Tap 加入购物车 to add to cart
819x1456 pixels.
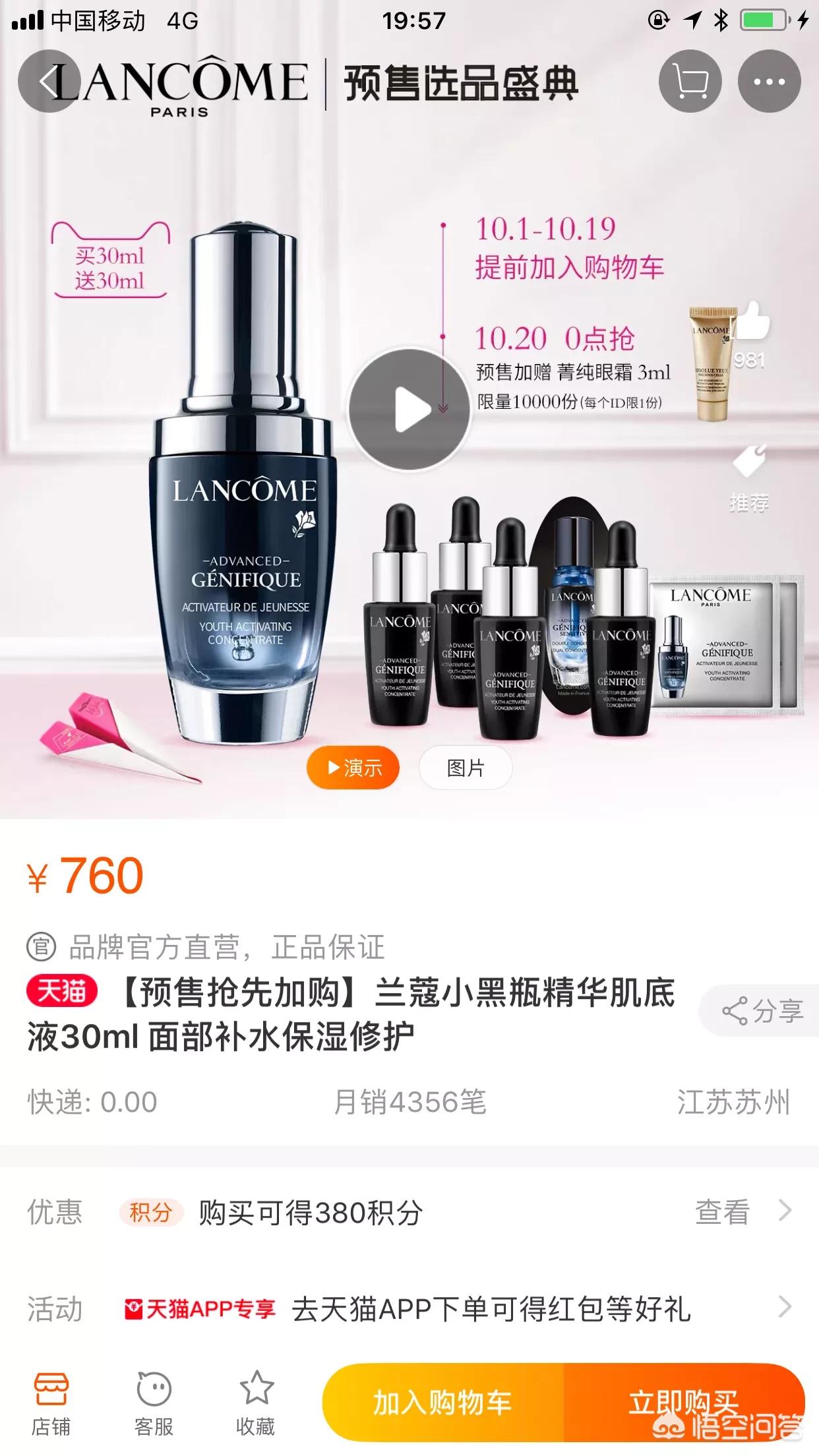[442, 1402]
